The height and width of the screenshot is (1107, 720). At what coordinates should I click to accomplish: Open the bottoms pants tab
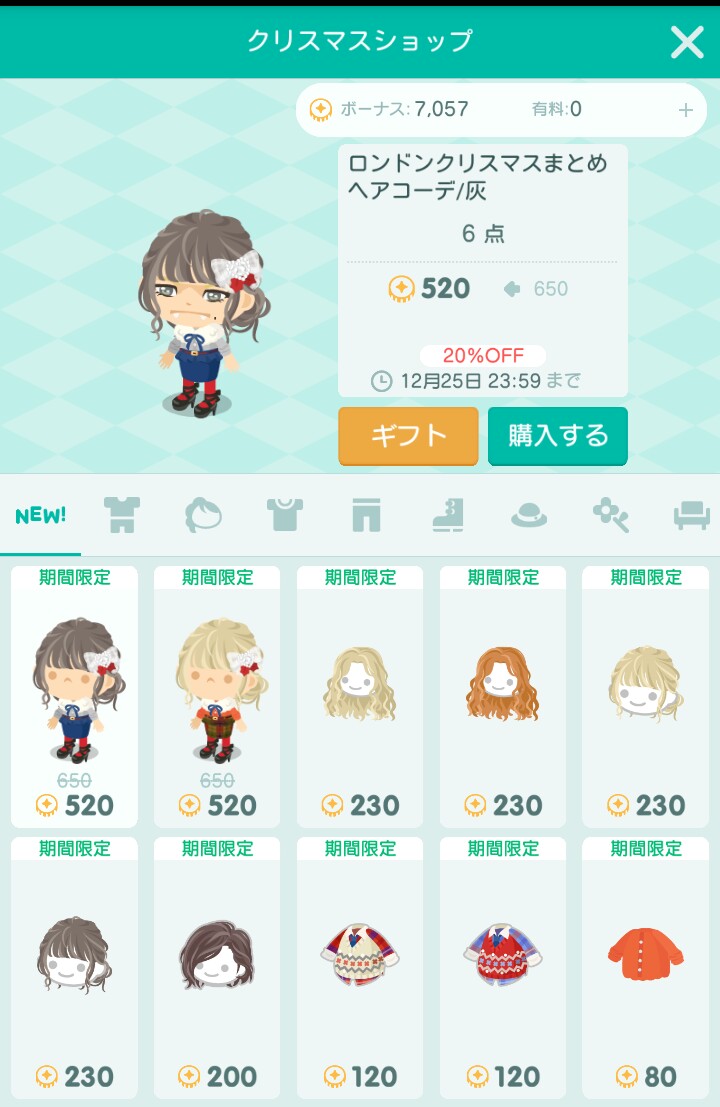[x=367, y=516]
